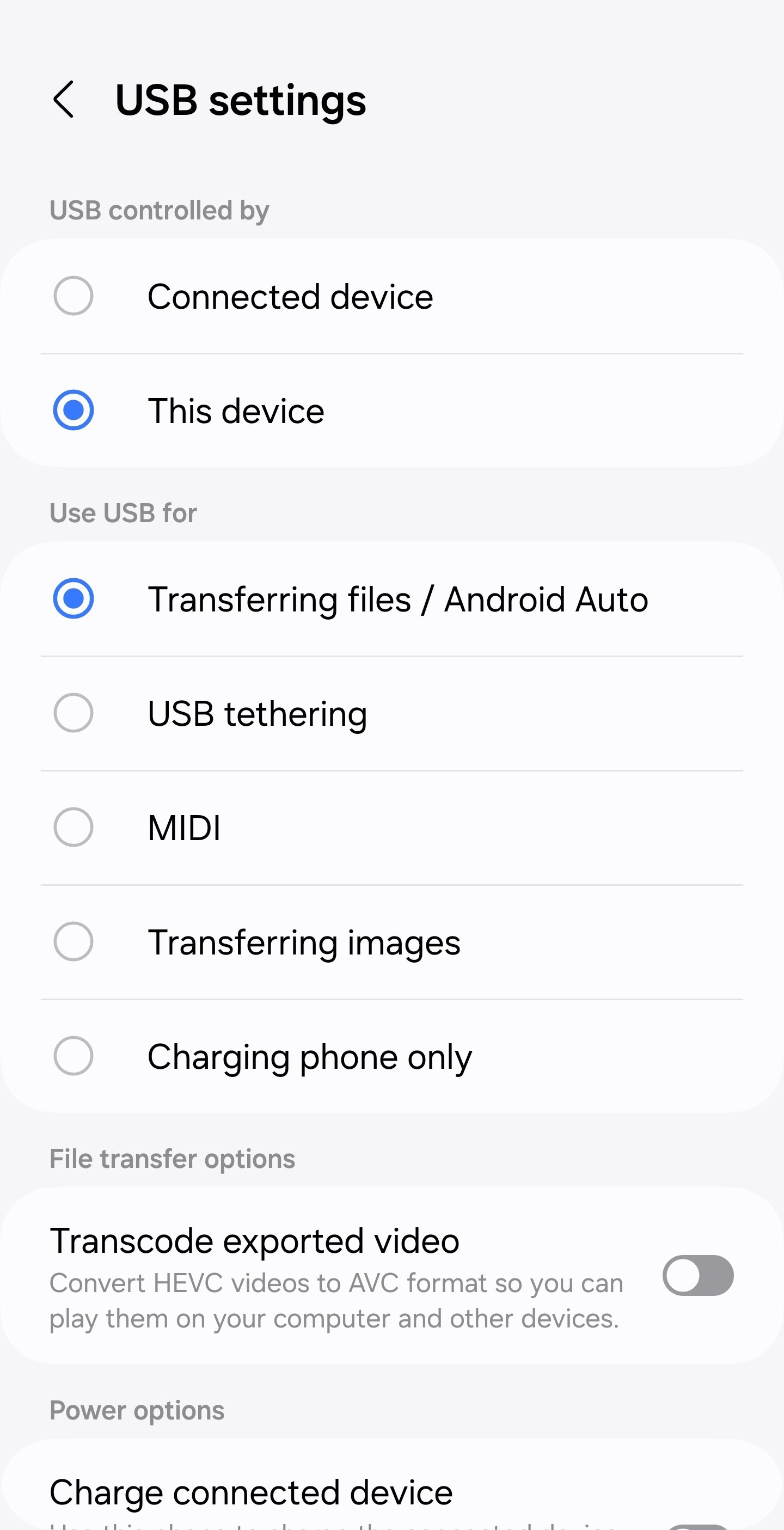Tap the 'USB settings' page title
784x1530 pixels.
[240, 99]
